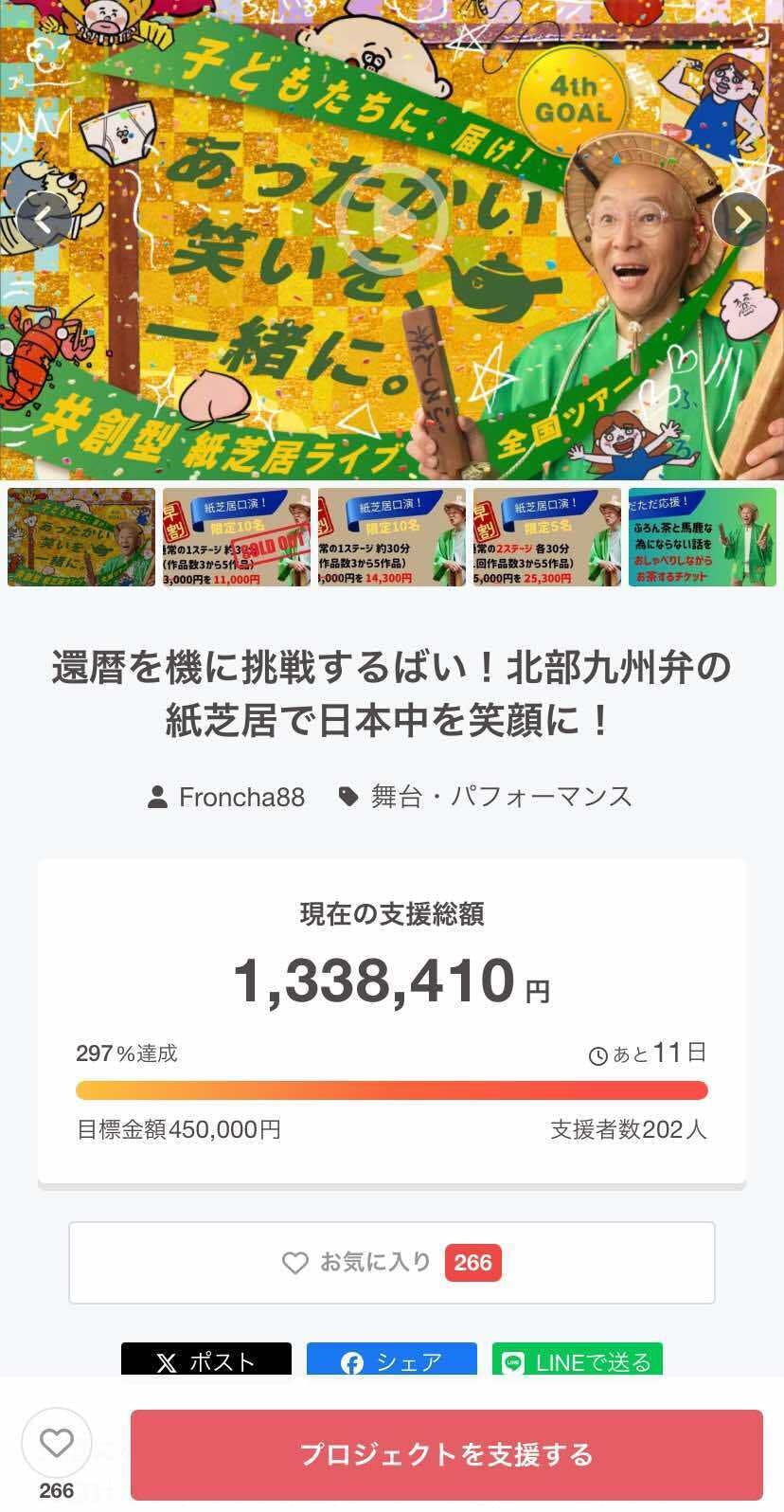
Task: Play the project video
Action: (392, 220)
